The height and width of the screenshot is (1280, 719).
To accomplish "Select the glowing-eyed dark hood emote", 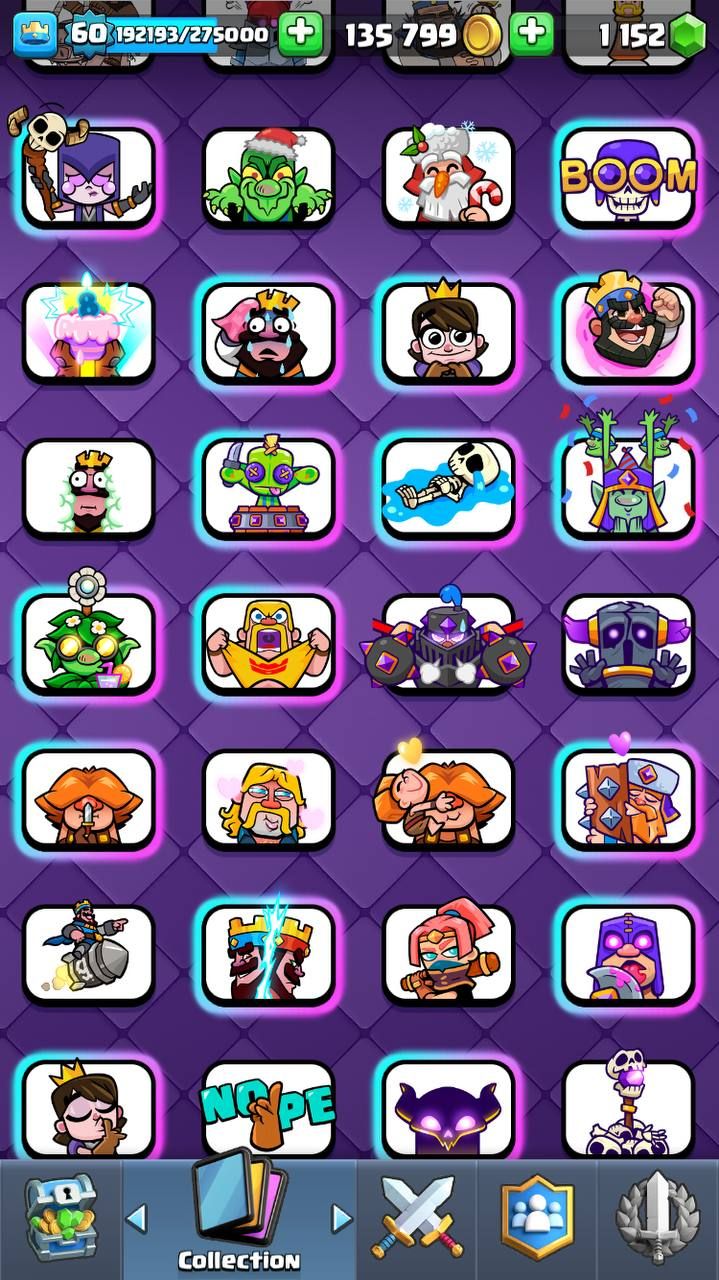I will [447, 1108].
